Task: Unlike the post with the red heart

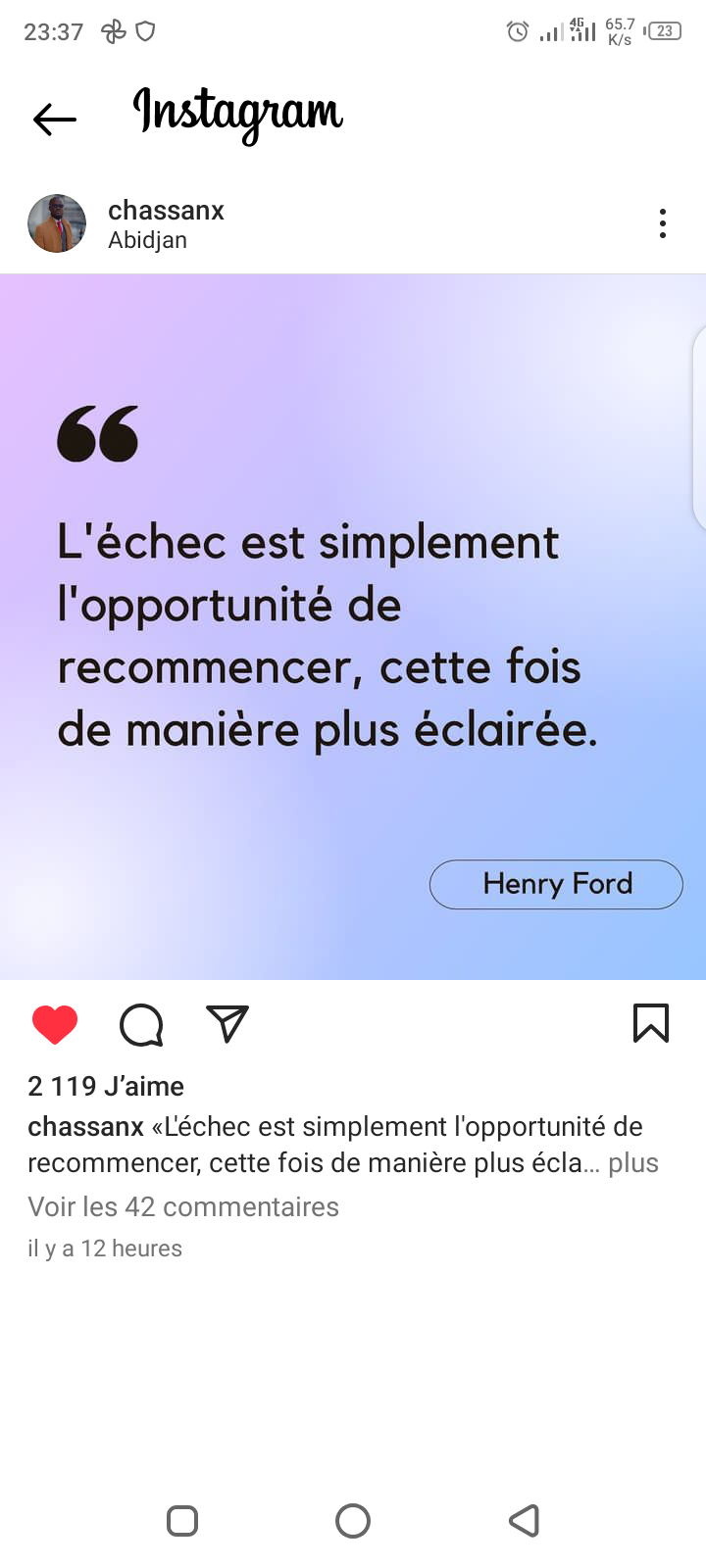Action: (55, 1025)
